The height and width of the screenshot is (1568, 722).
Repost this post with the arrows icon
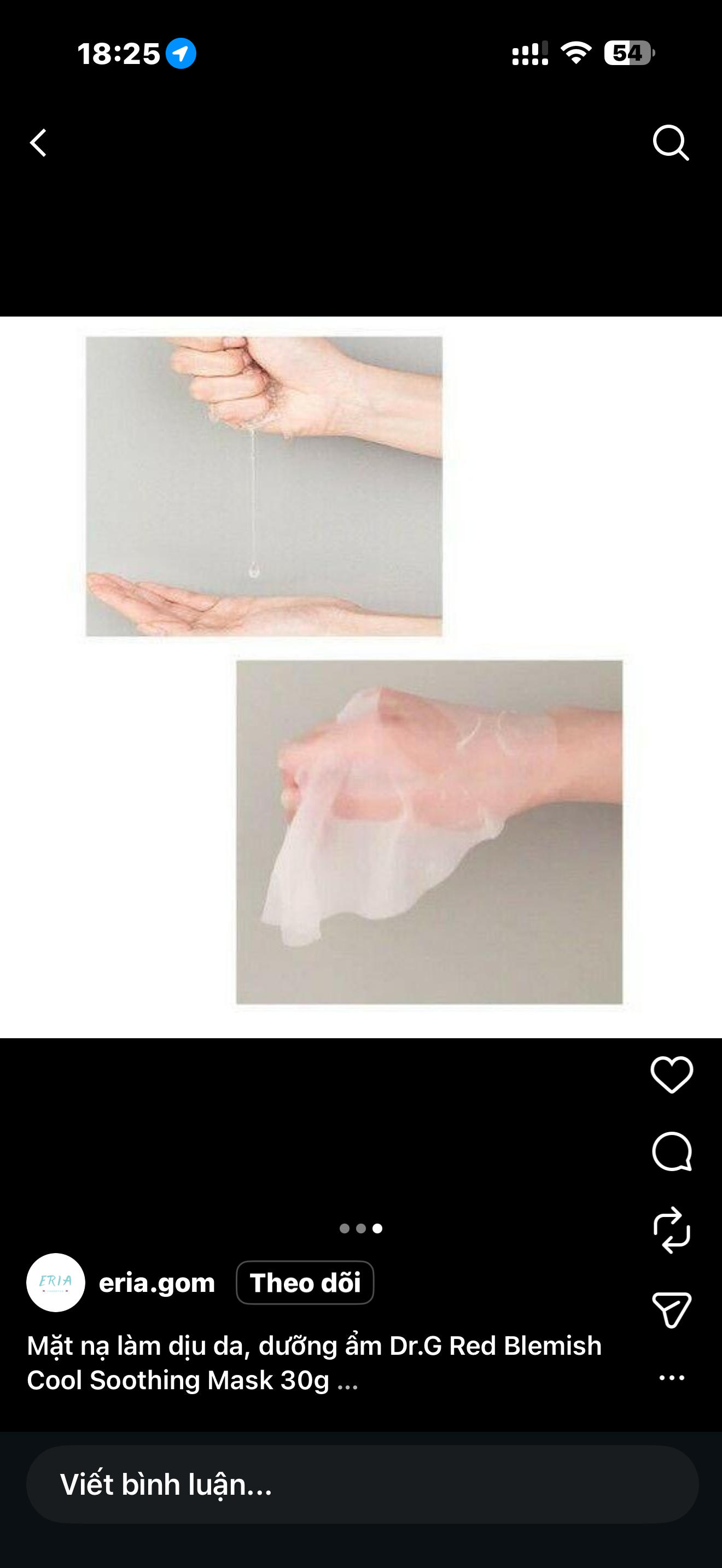tap(672, 1230)
